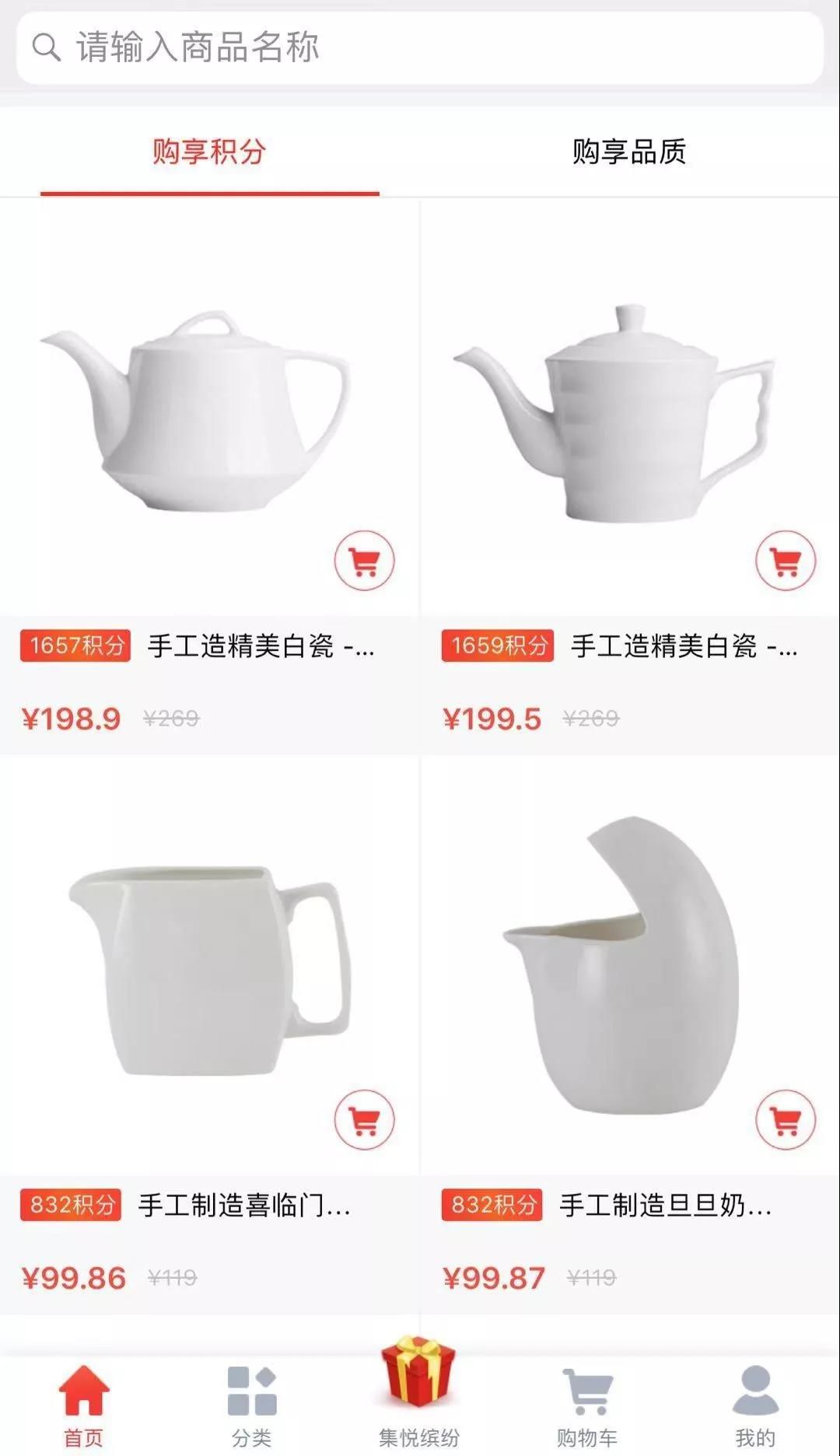Click the search magnifier icon
840x1456 pixels.
(47, 48)
